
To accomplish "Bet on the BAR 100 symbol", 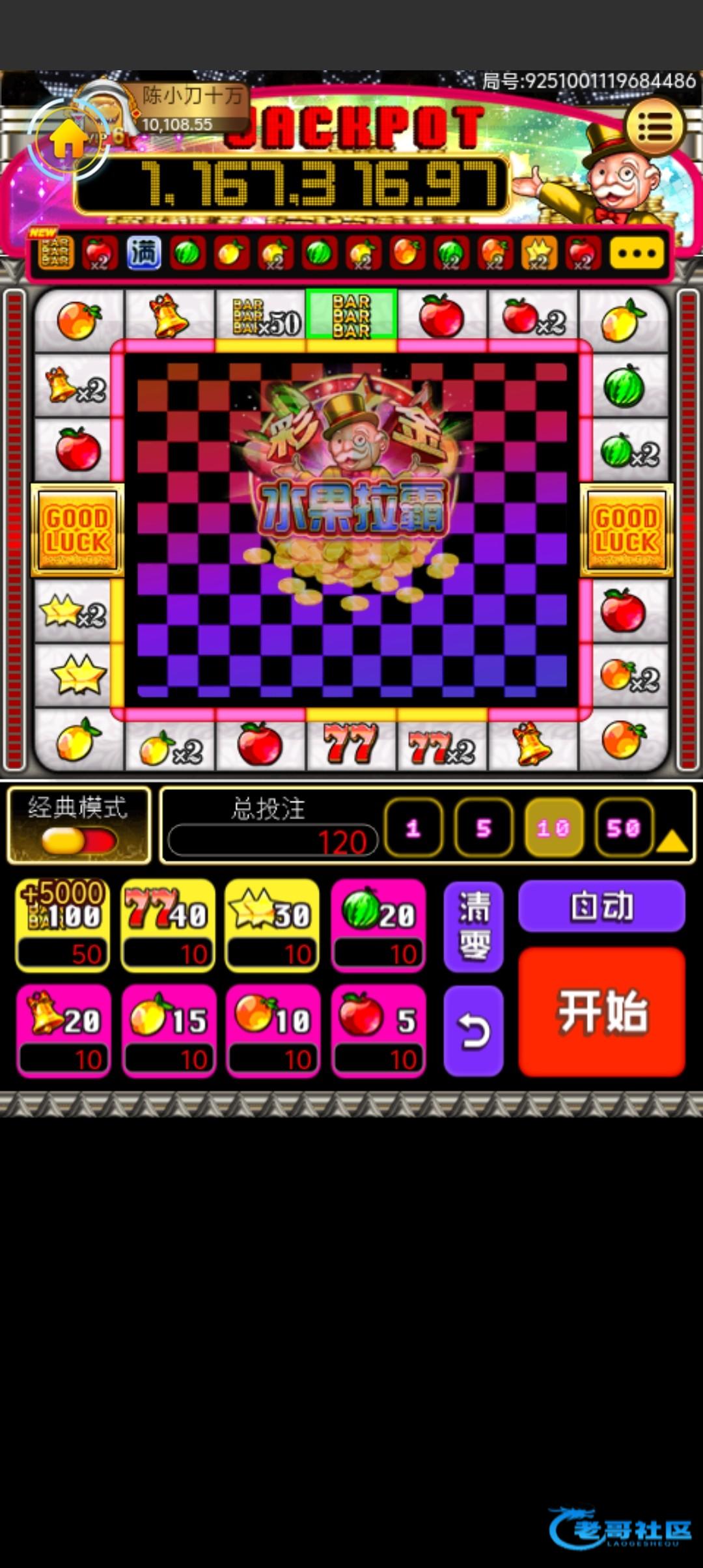I will pyautogui.click(x=63, y=925).
